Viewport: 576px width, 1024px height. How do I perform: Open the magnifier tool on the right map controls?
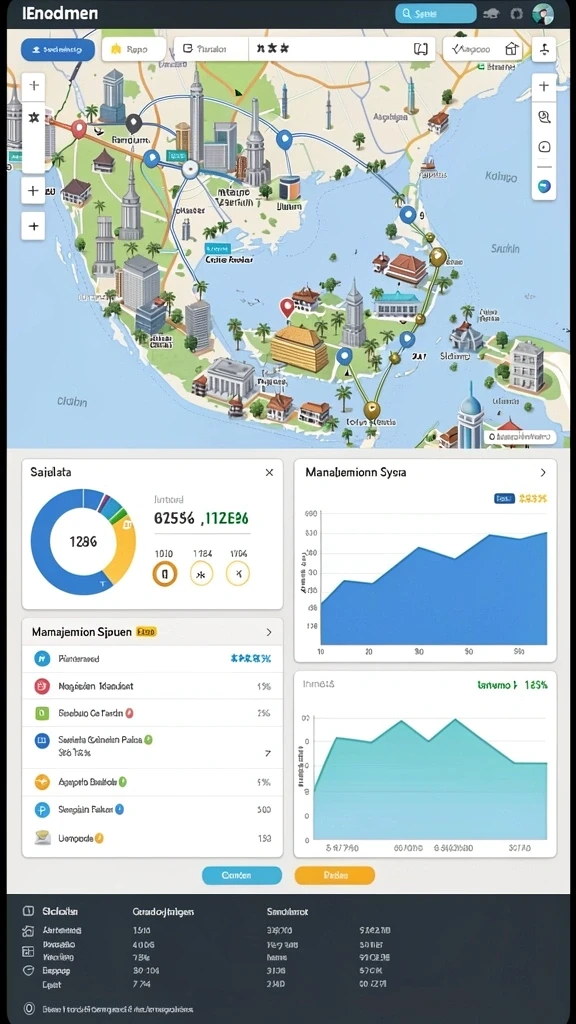pos(544,117)
